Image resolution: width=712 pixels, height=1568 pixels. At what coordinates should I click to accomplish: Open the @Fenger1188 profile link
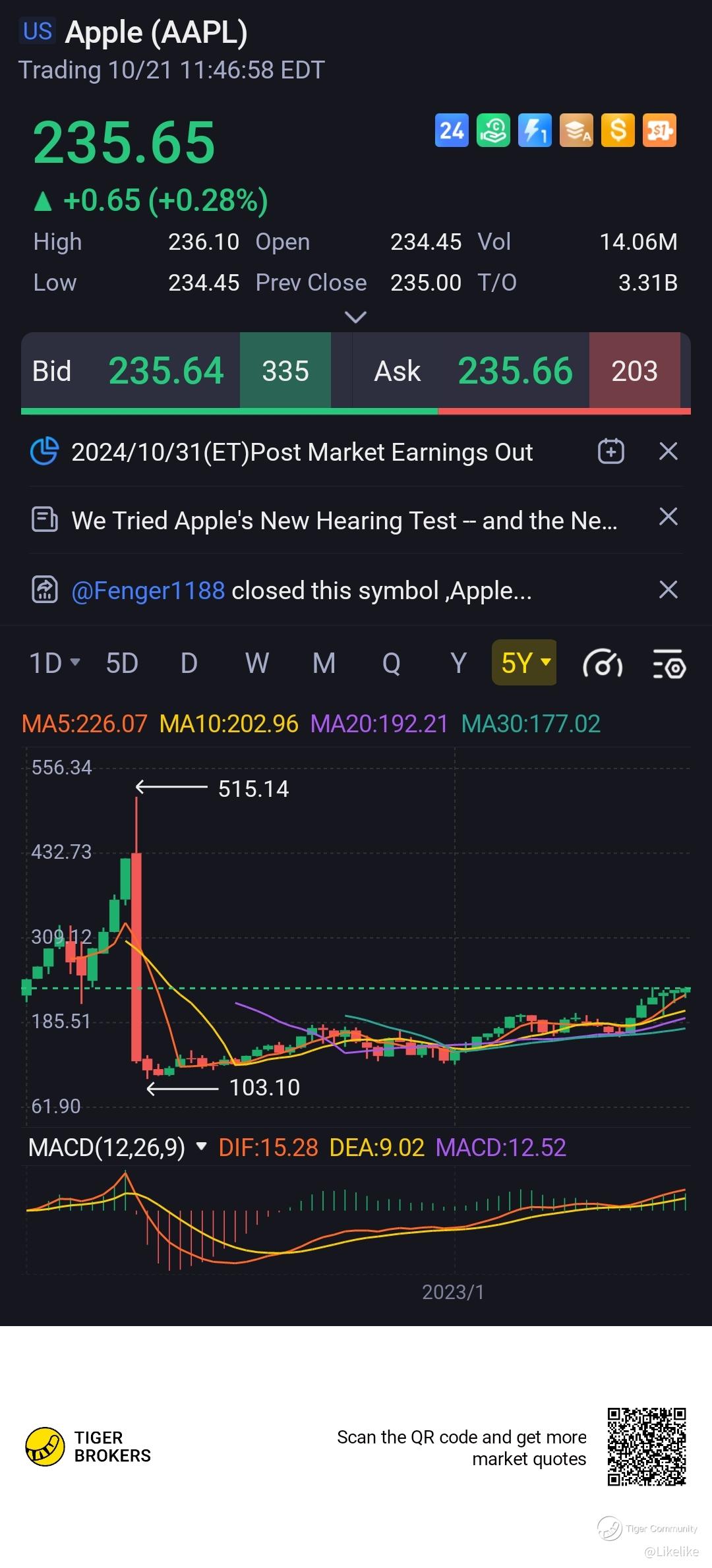click(148, 591)
